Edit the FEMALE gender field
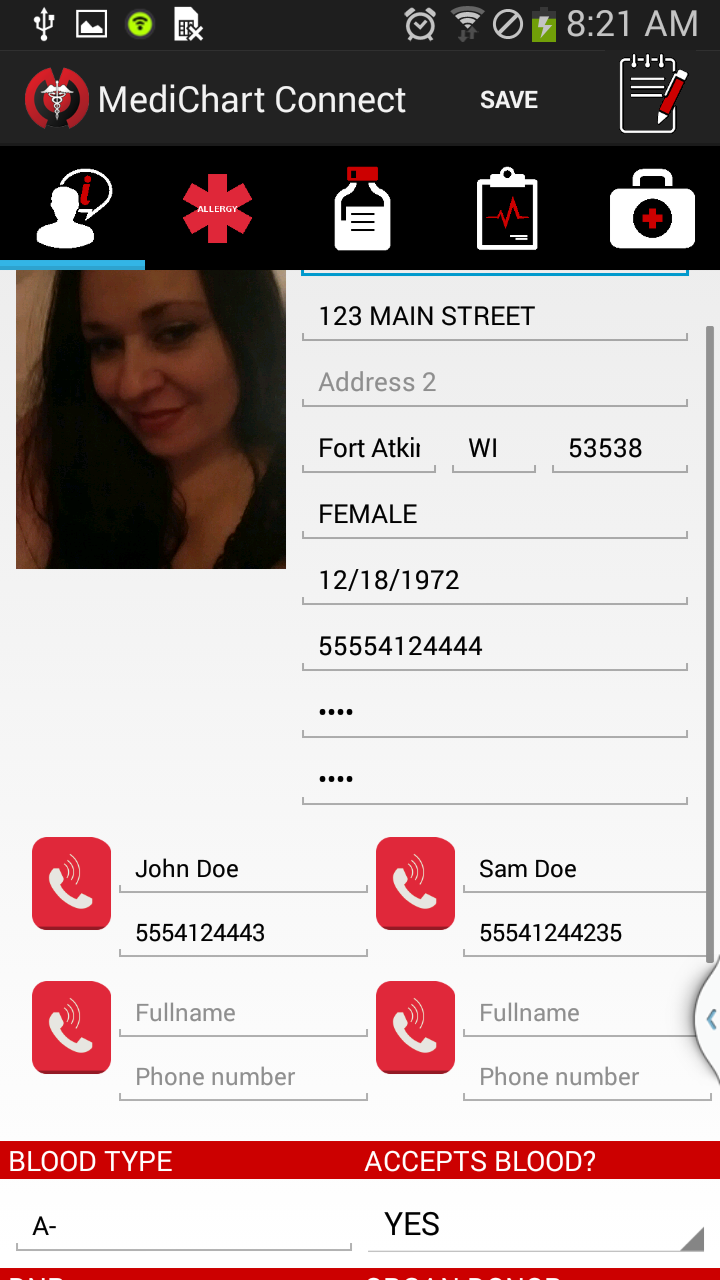Image resolution: width=720 pixels, height=1280 pixels. (494, 515)
